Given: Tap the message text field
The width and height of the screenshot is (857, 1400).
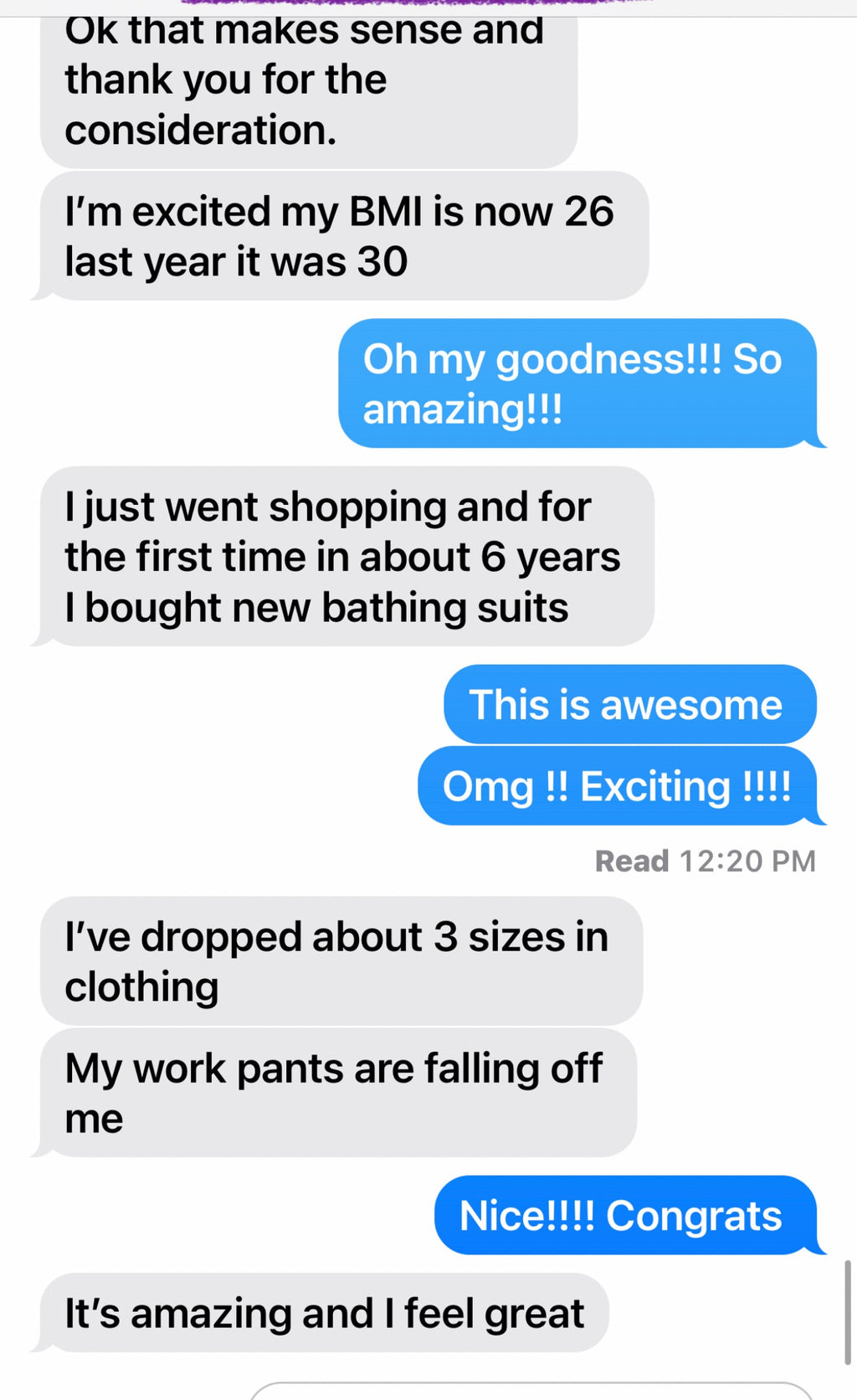Looking at the screenshot, I should pyautogui.click(x=531, y=1392).
